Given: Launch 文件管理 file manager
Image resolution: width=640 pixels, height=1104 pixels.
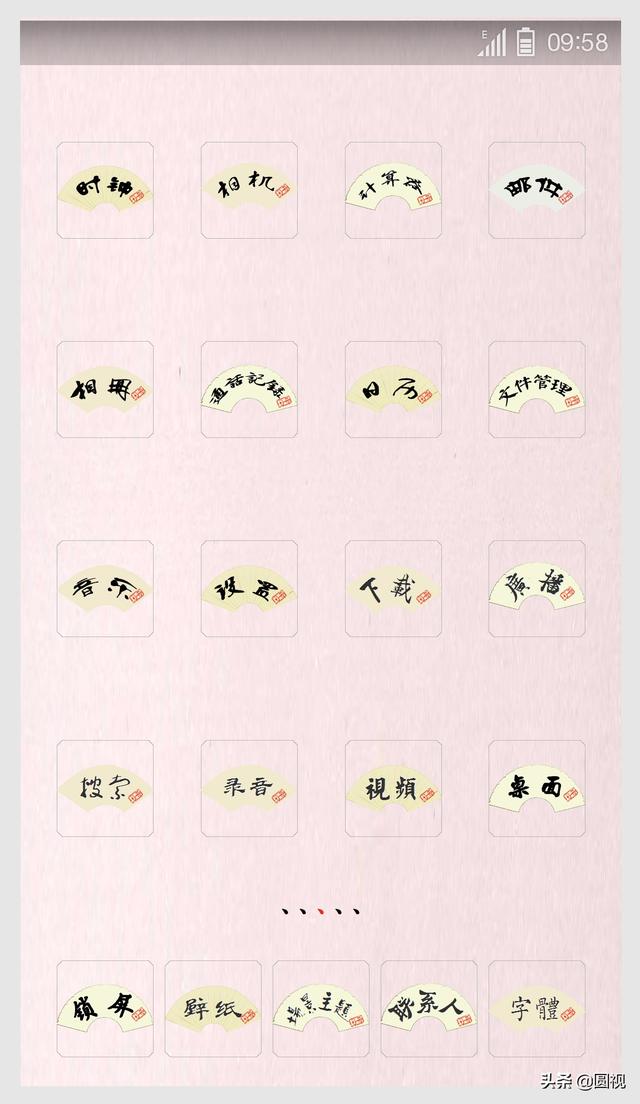Looking at the screenshot, I should 537,390.
